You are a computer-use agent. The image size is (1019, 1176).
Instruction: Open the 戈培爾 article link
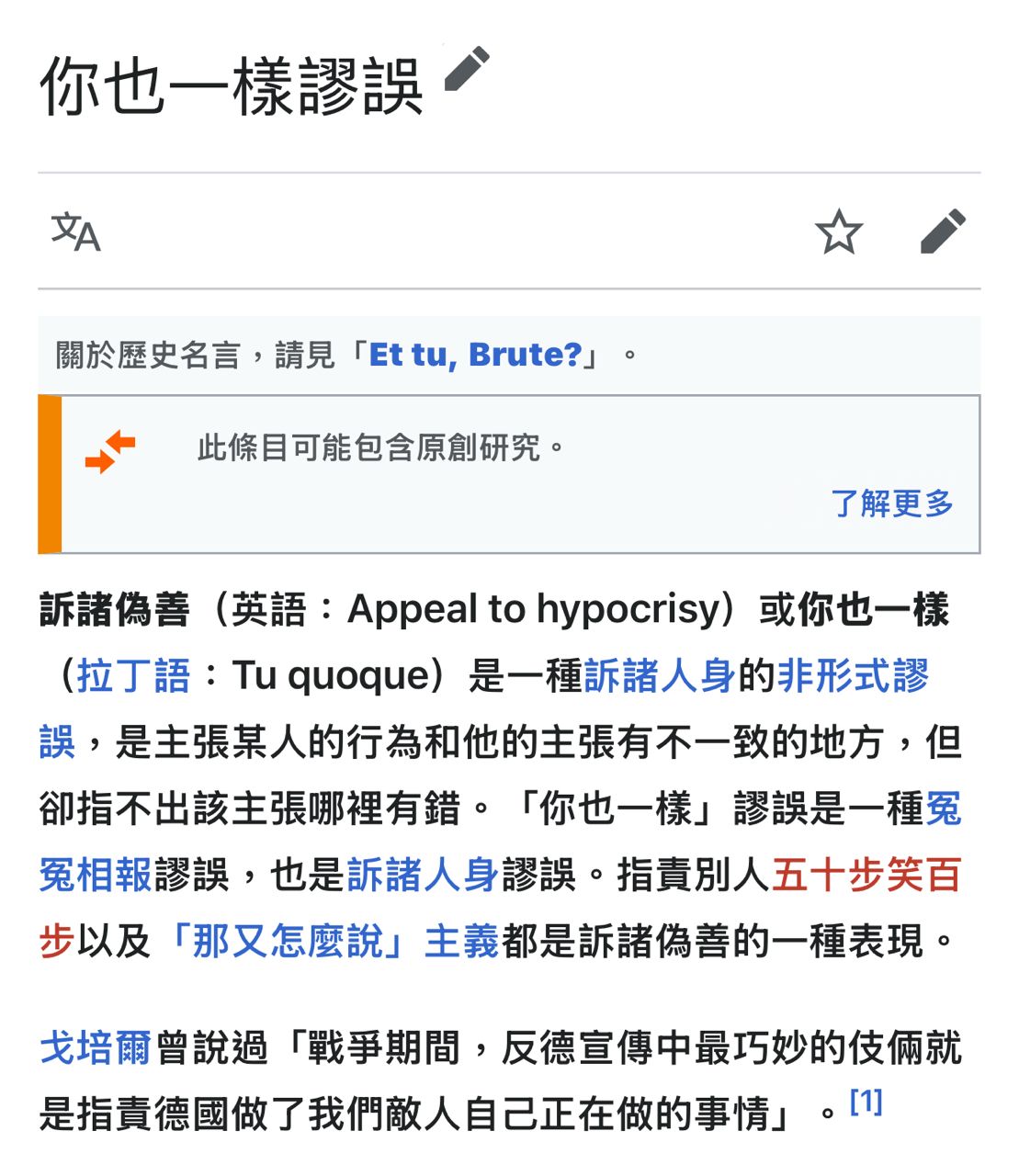tap(96, 1047)
